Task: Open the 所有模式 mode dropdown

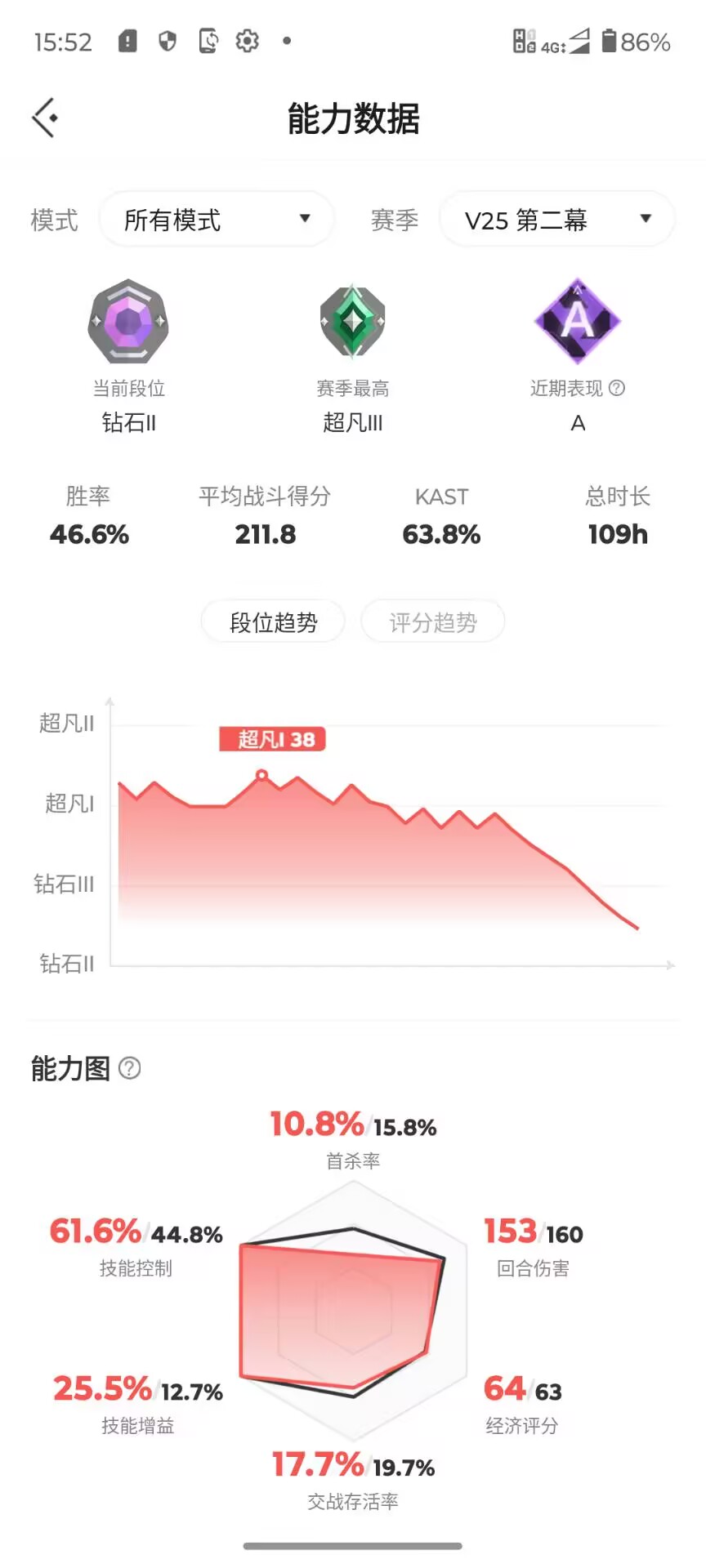Action: pyautogui.click(x=217, y=219)
